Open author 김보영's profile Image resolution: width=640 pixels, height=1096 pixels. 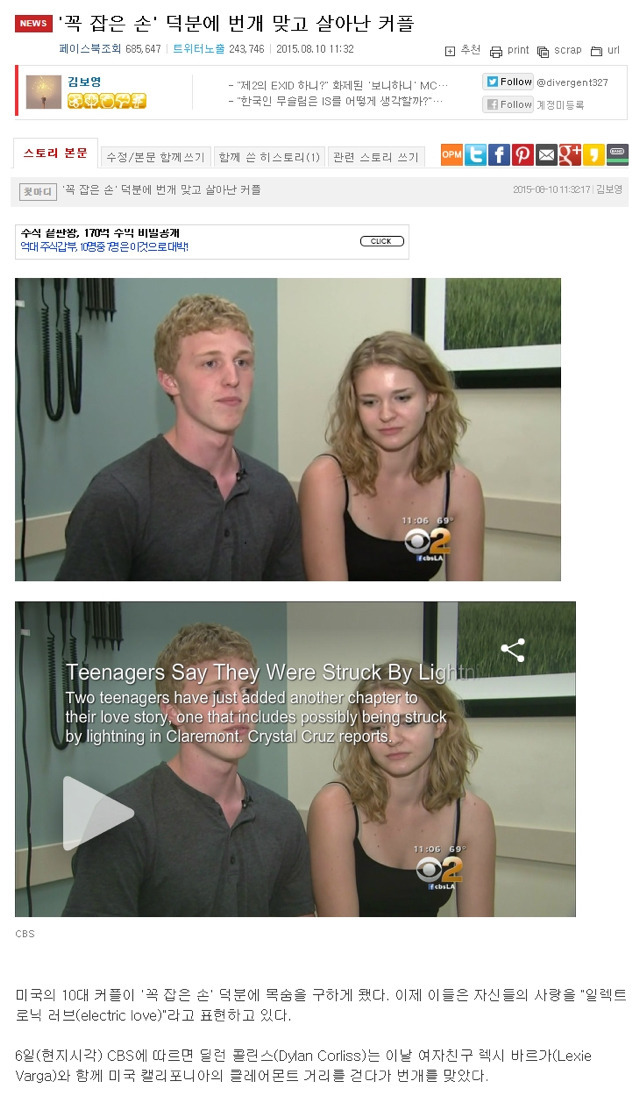(x=84, y=81)
